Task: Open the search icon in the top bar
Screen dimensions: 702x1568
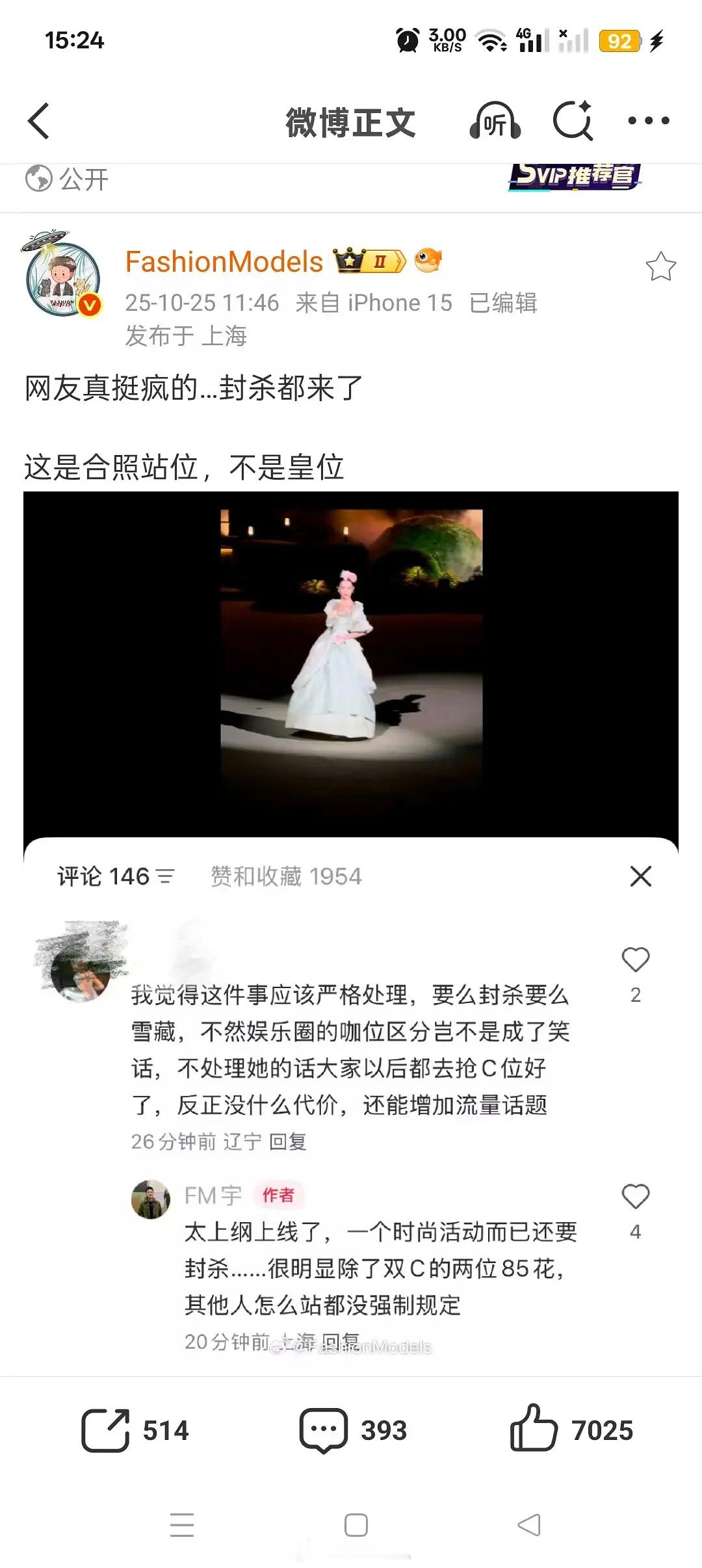Action: [x=573, y=121]
